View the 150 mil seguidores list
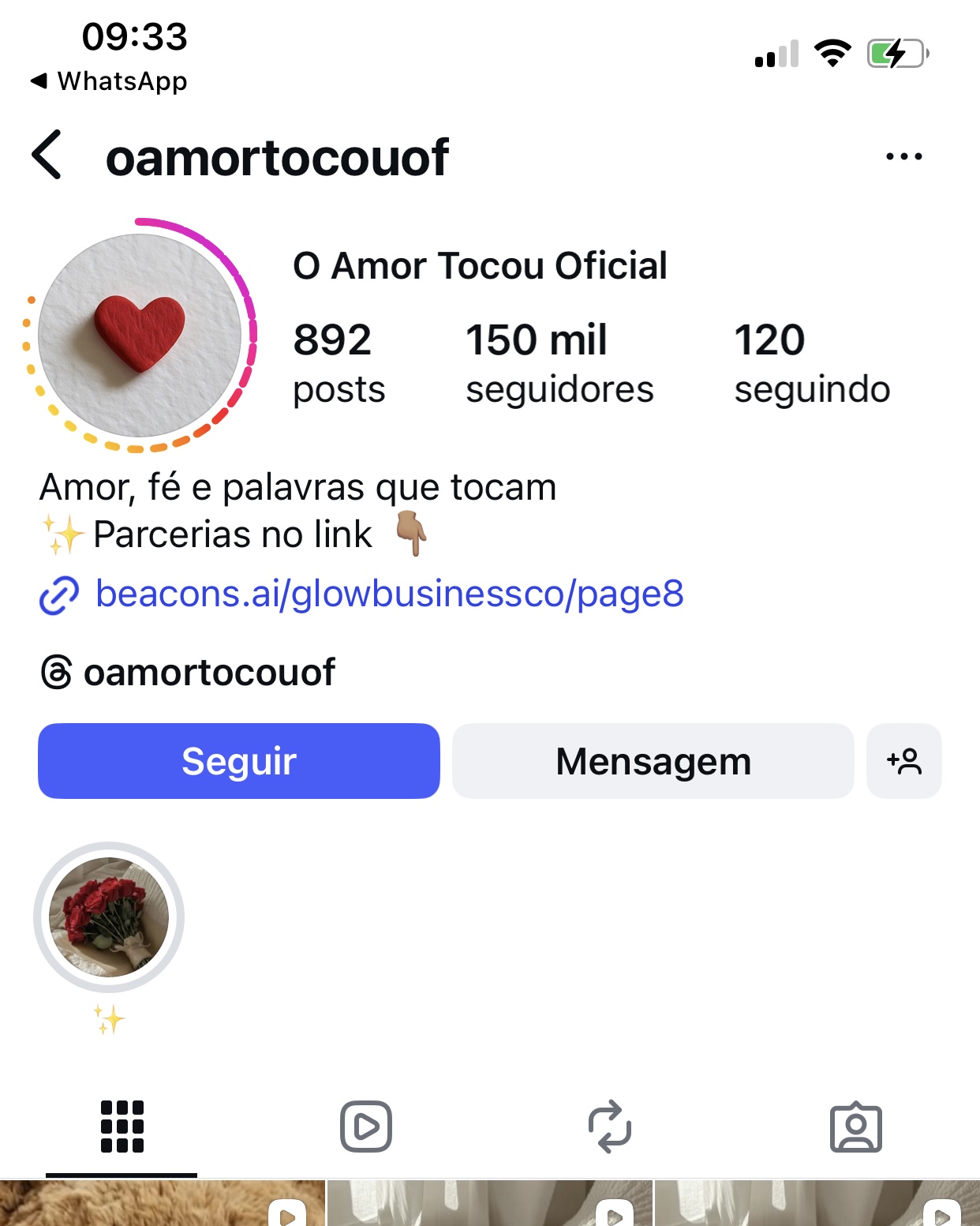 (x=560, y=359)
